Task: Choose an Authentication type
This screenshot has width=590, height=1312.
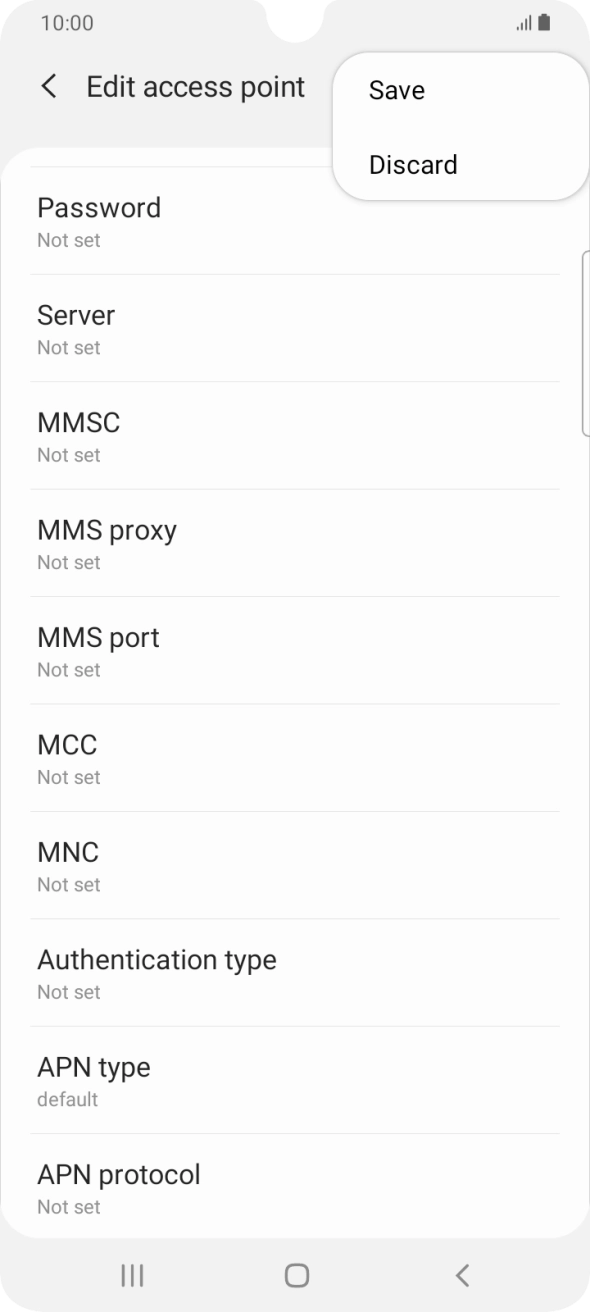Action: tap(295, 973)
